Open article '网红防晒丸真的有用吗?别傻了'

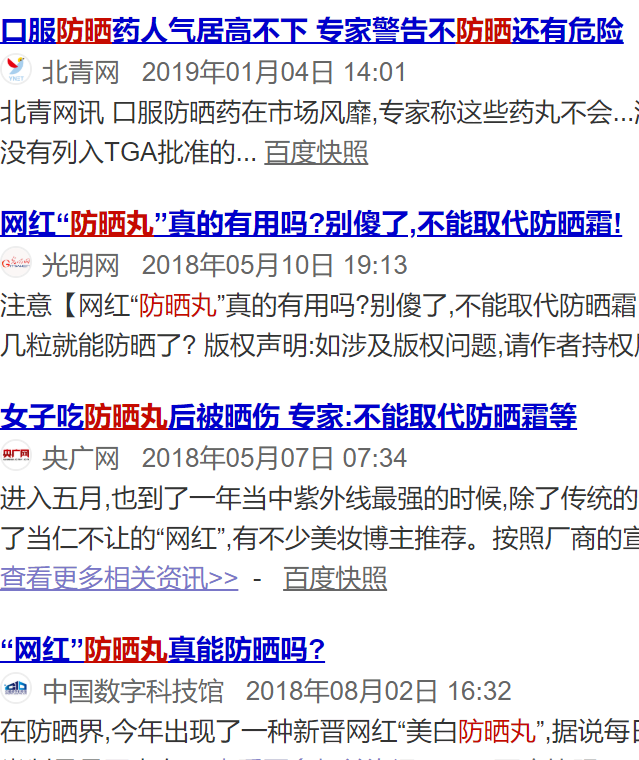[x=311, y=223]
